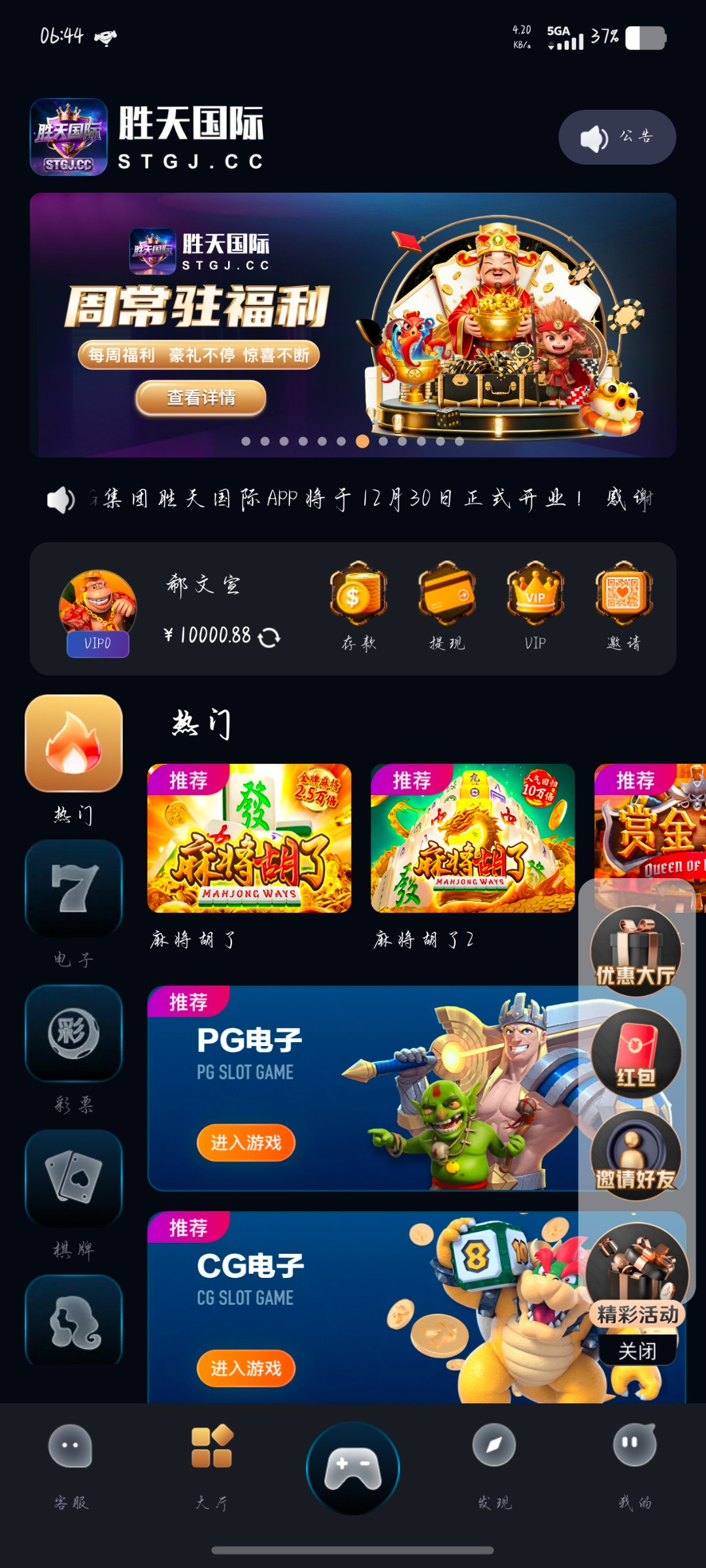Switch to the 大厅 lobby tab
The height and width of the screenshot is (1568, 706).
click(211, 1463)
